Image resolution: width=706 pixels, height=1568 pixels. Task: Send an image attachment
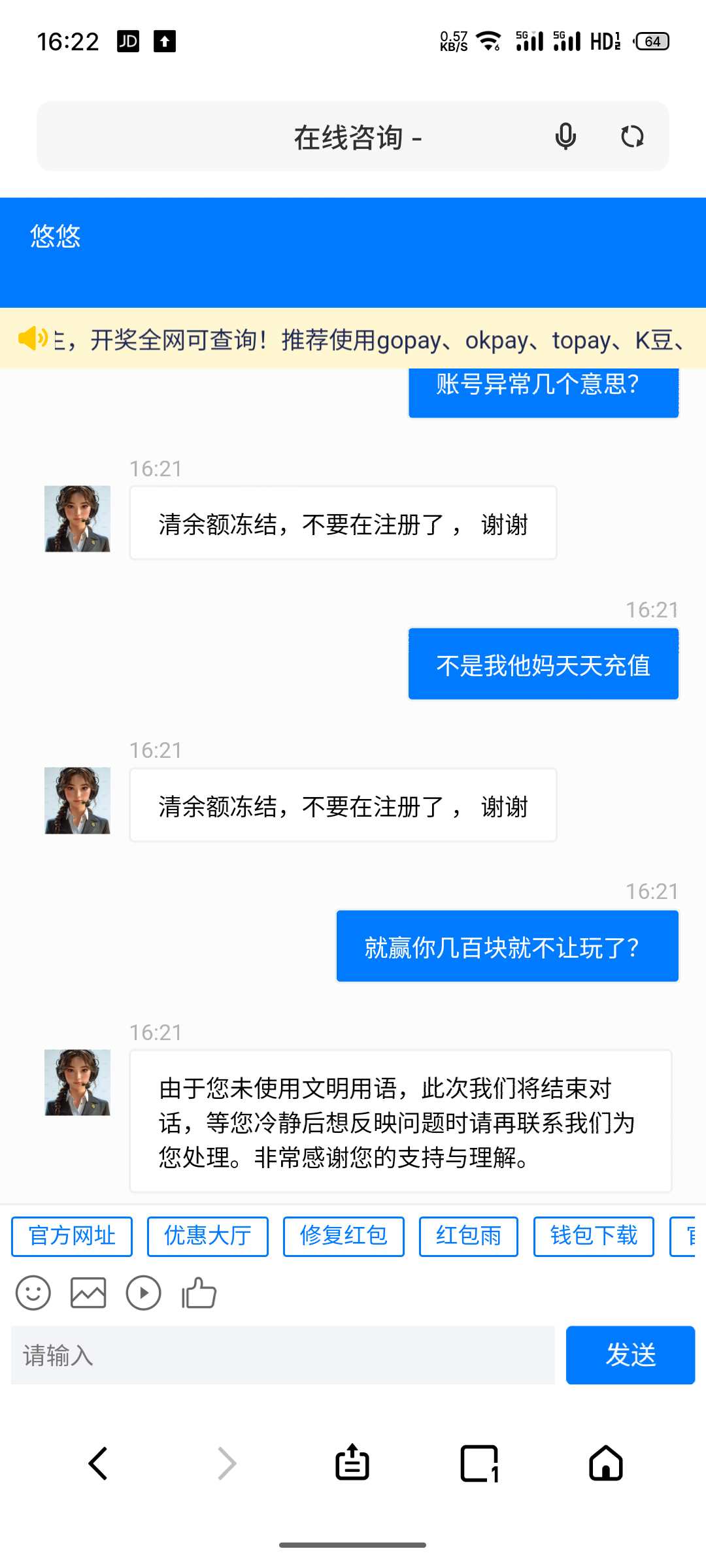87,1292
